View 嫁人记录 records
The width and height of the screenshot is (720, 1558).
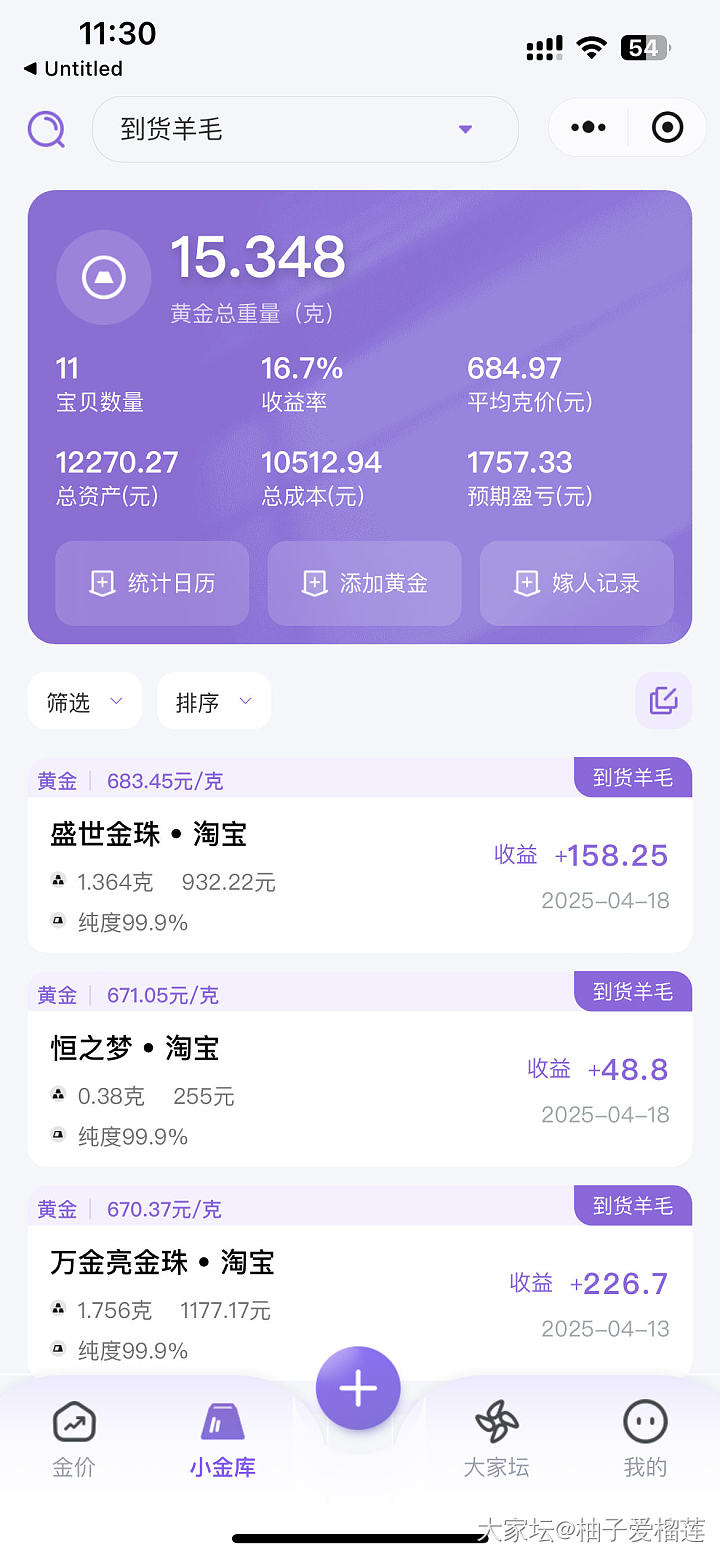pos(576,583)
